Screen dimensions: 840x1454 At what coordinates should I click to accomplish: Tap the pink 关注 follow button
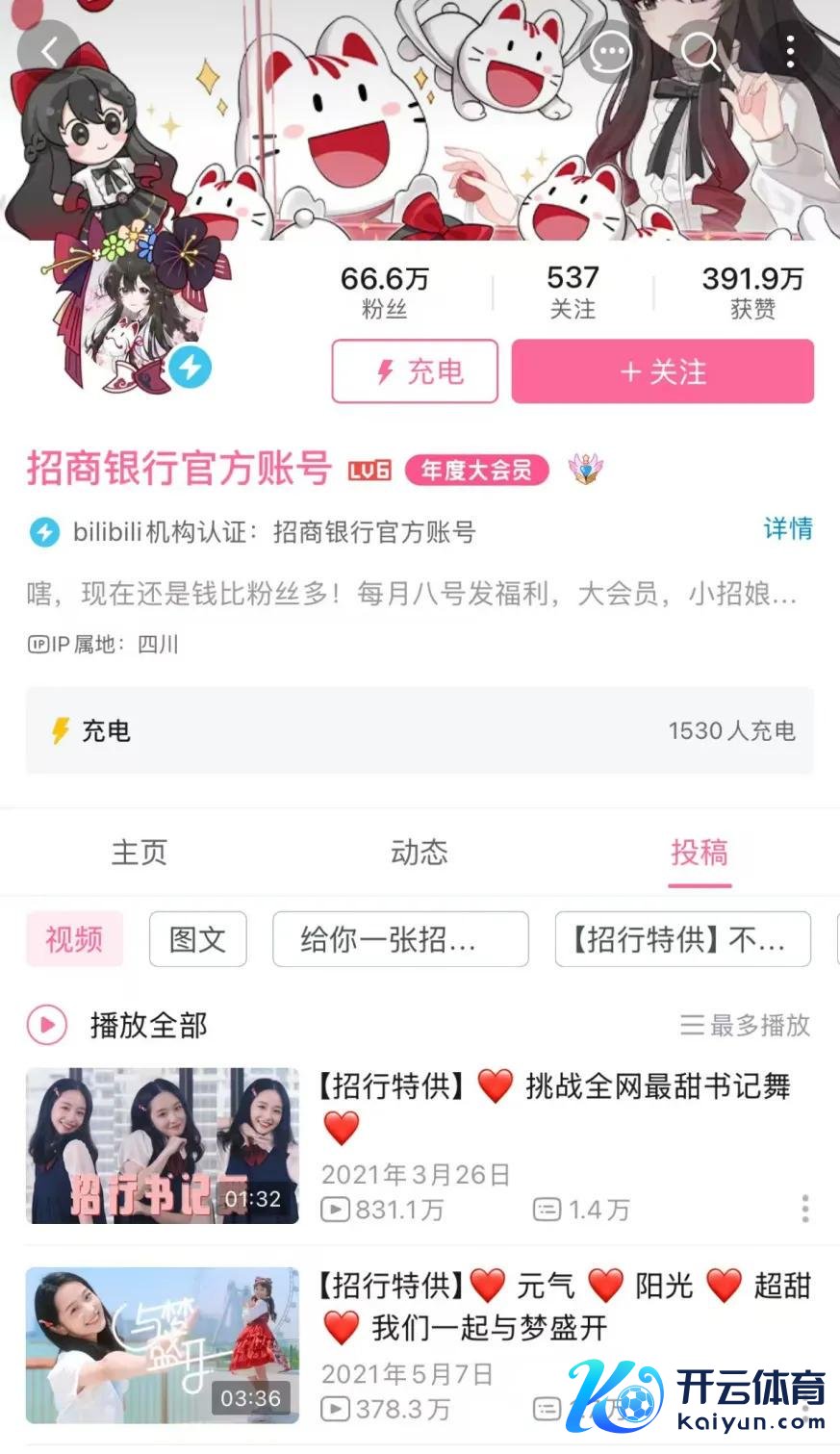coord(662,371)
